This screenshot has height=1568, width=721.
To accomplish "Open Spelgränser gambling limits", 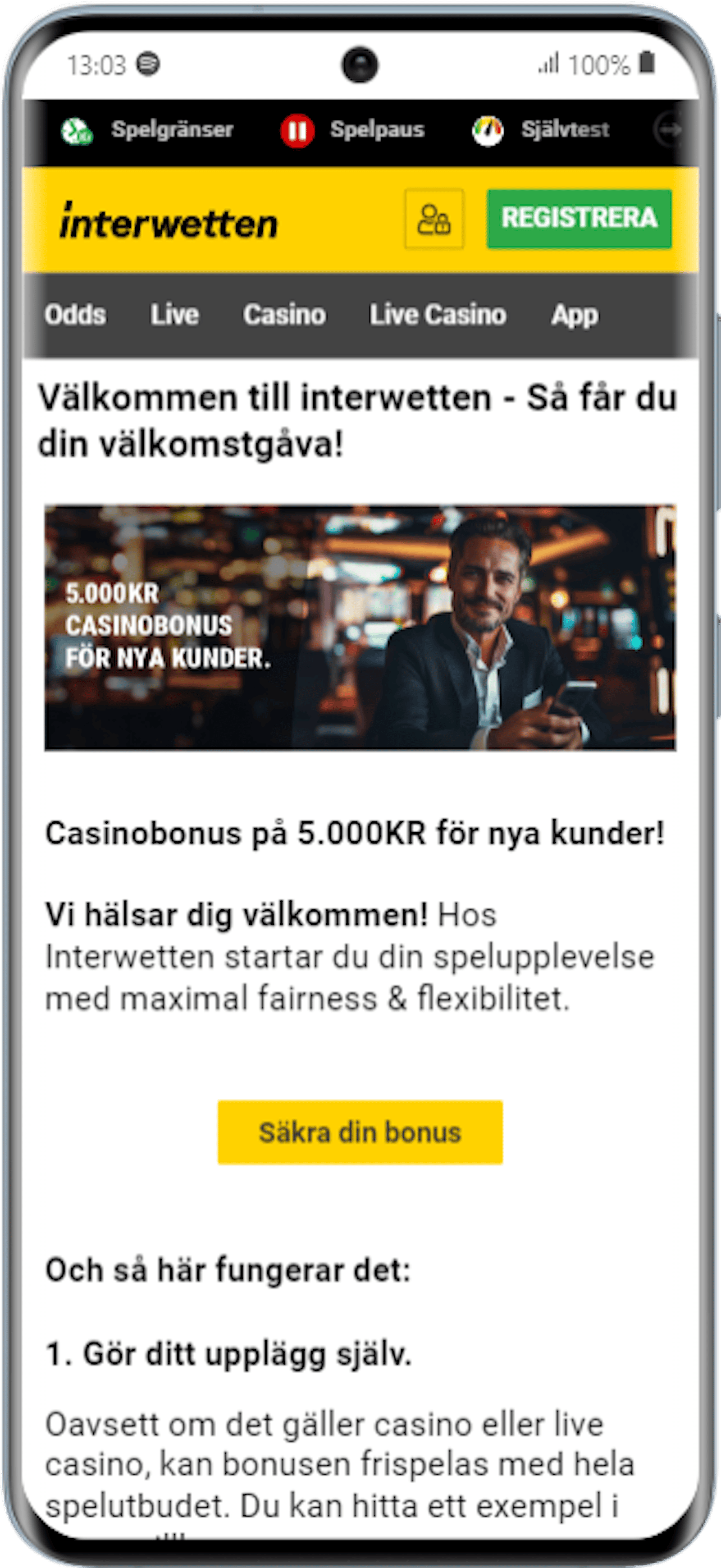I will click(148, 130).
